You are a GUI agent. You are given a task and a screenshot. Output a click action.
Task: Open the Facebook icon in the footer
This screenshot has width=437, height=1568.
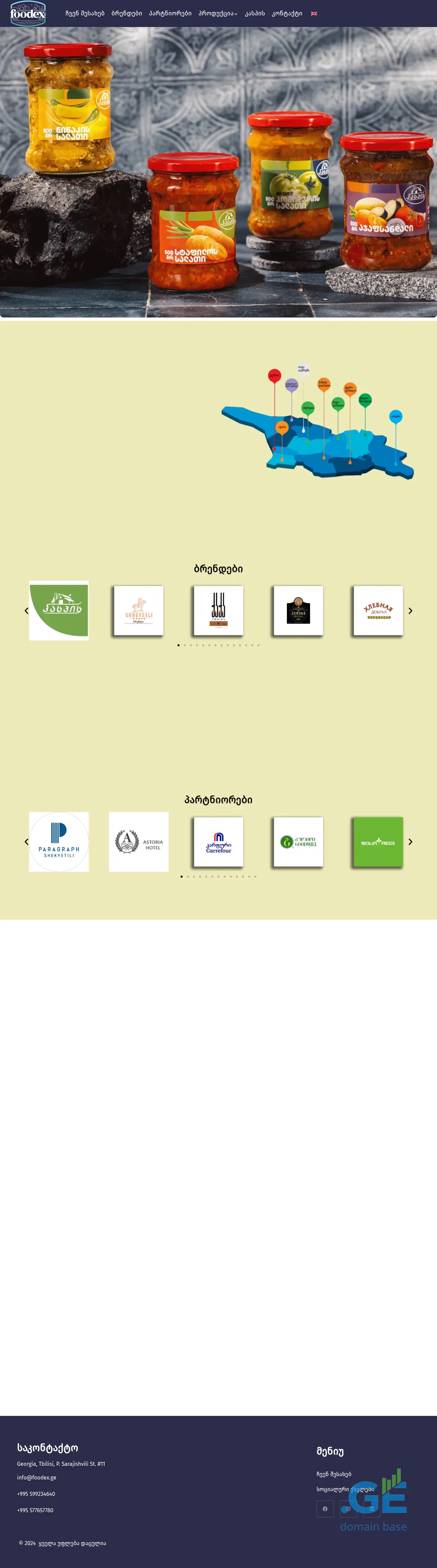pyautogui.click(x=325, y=1509)
